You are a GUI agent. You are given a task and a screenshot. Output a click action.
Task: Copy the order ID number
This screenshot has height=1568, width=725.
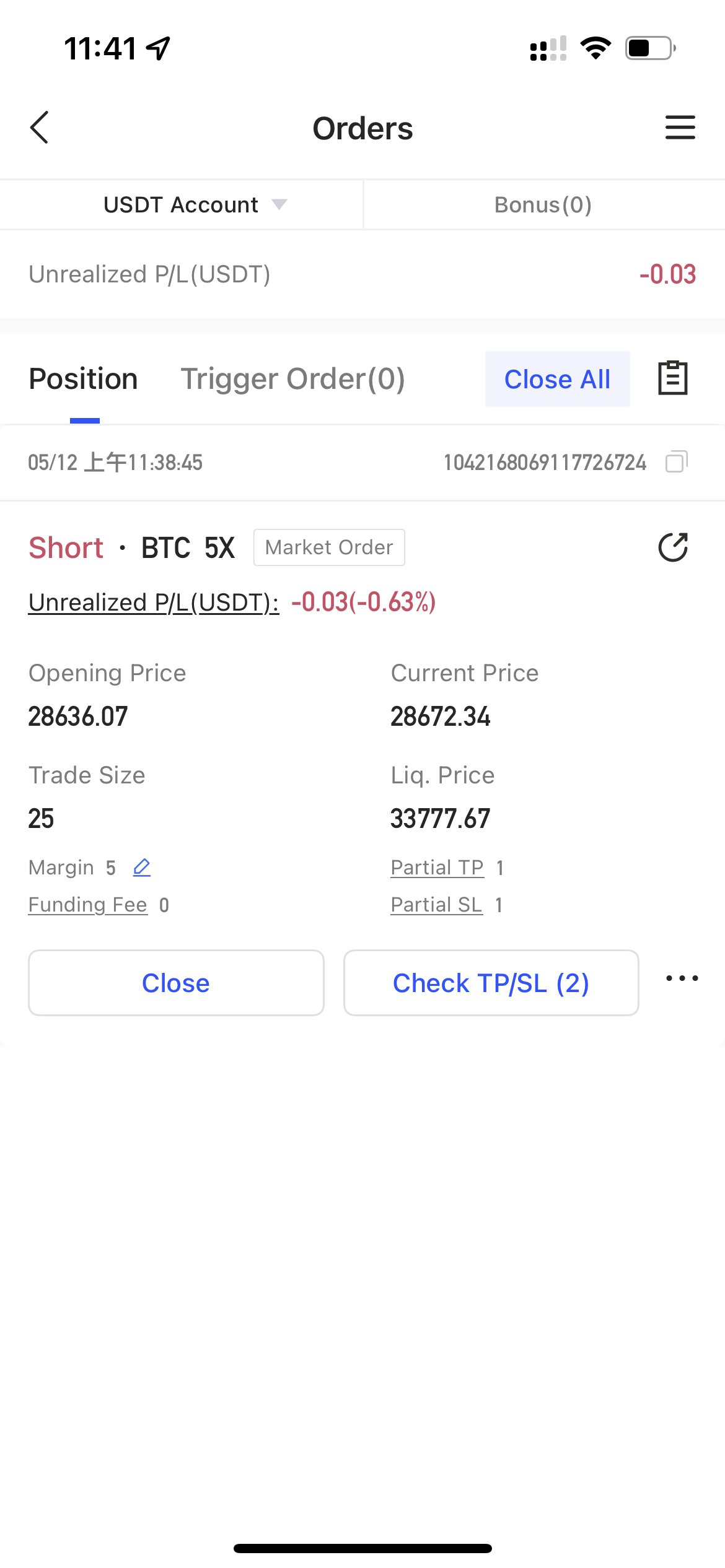676,462
